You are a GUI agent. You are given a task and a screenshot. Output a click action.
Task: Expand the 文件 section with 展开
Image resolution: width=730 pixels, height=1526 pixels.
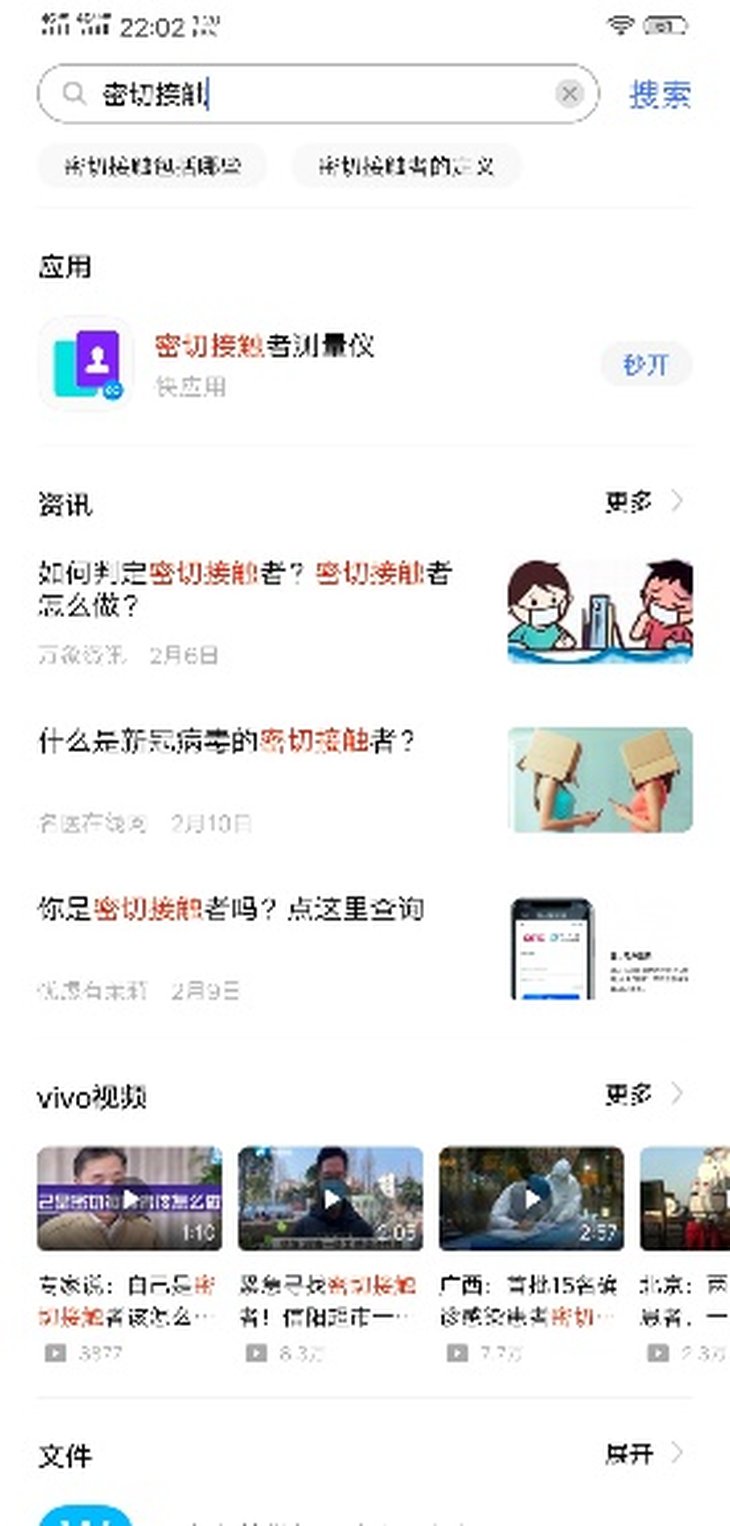pos(645,1453)
